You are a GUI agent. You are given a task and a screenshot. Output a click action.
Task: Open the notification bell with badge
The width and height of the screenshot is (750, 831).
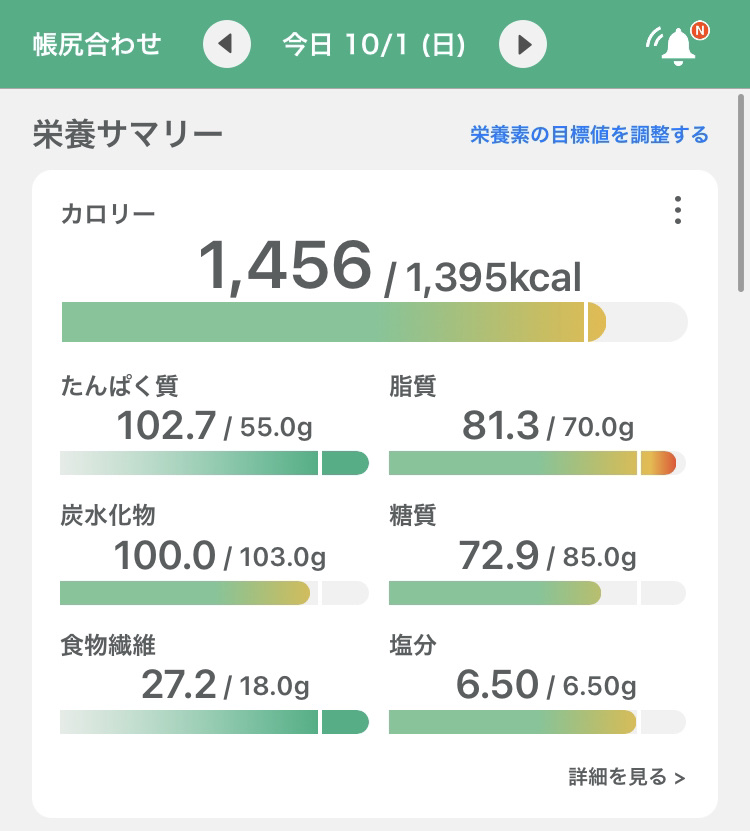click(x=676, y=44)
